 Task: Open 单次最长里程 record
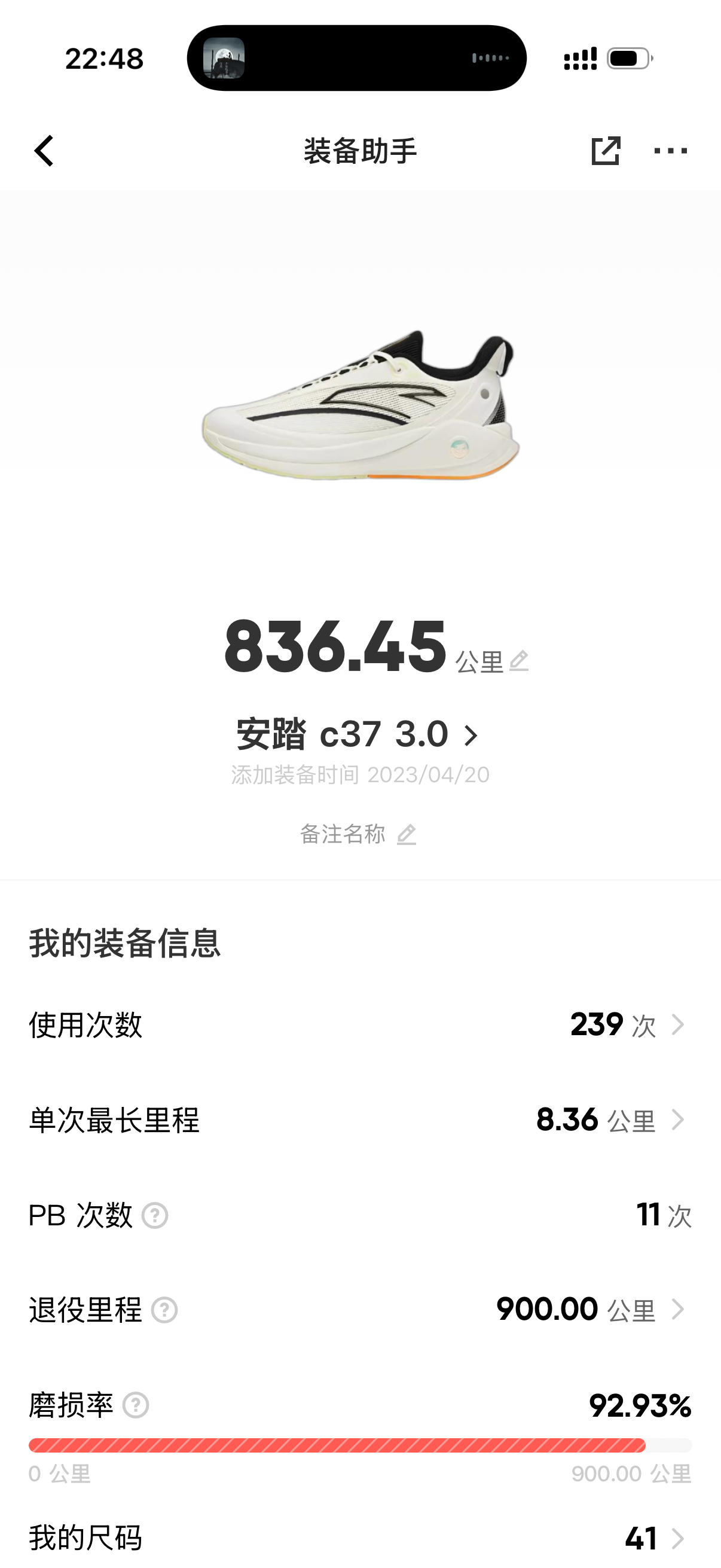pyautogui.click(x=677, y=1120)
